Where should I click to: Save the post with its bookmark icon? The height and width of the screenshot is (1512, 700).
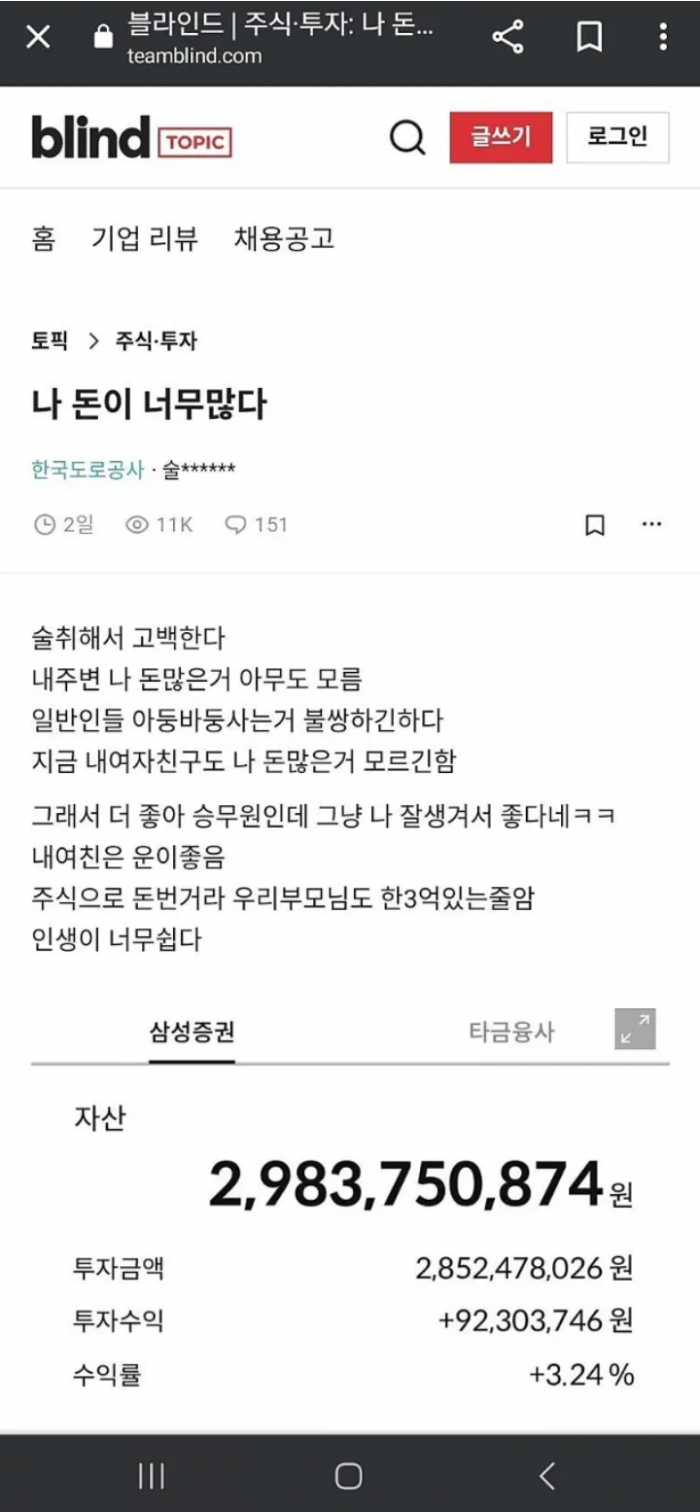coord(595,525)
